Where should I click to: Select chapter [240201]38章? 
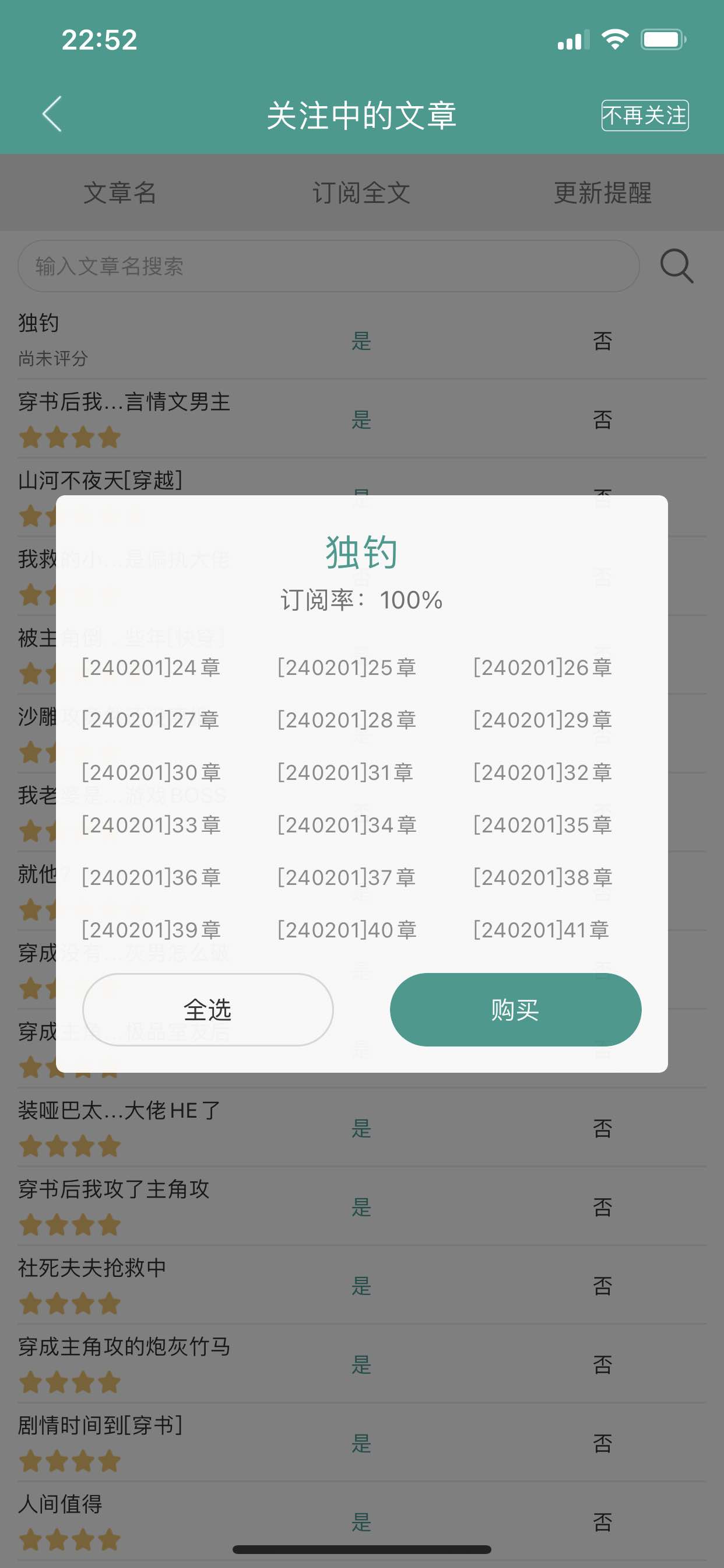[543, 877]
